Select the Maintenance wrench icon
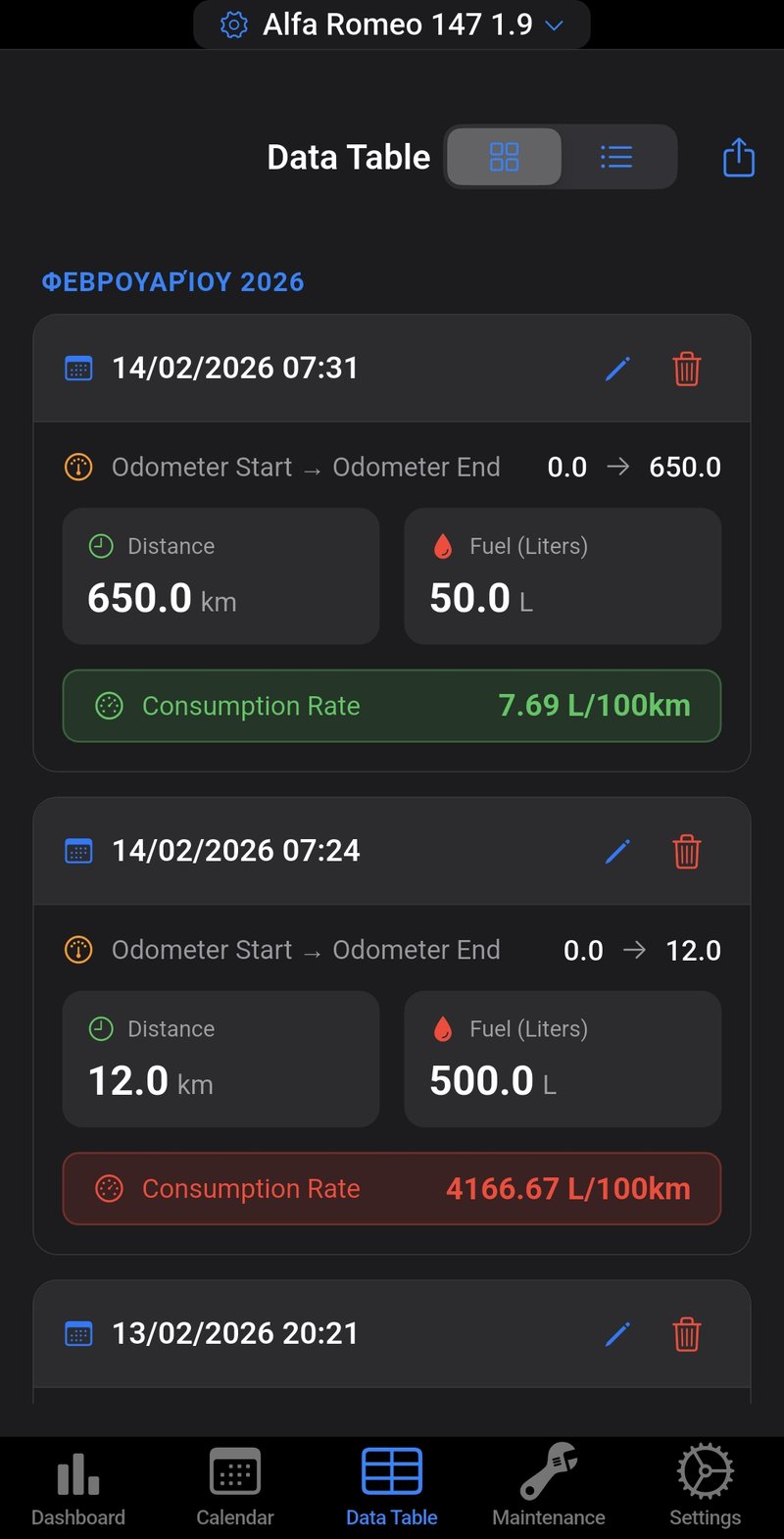Screen dimensions: 784x1539 (x=548, y=1471)
